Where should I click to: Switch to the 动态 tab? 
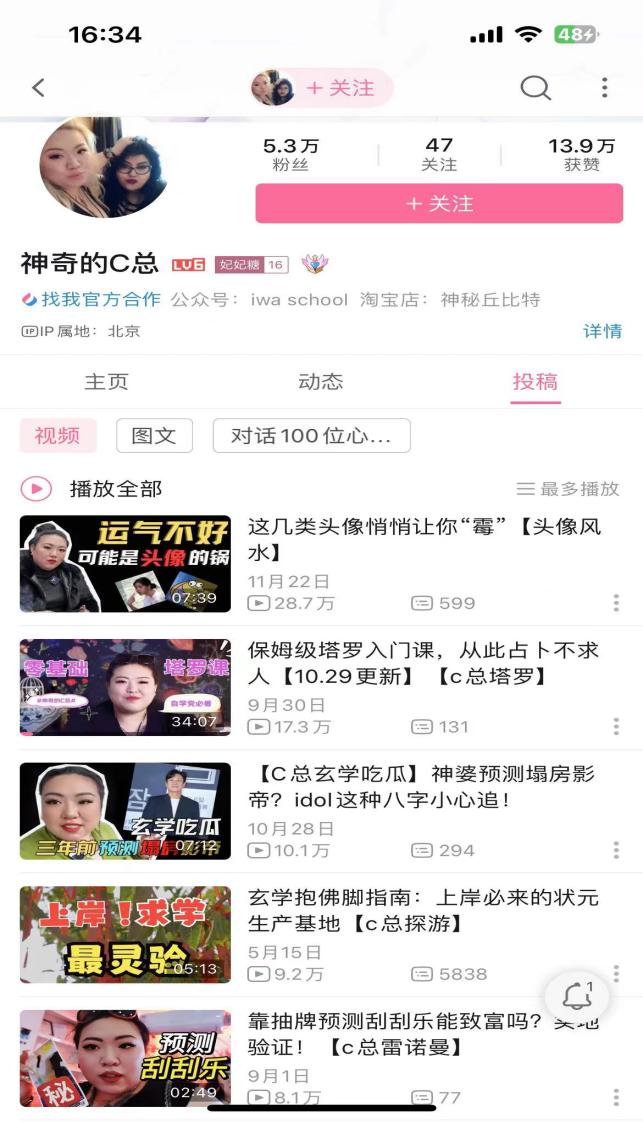pyautogui.click(x=321, y=381)
